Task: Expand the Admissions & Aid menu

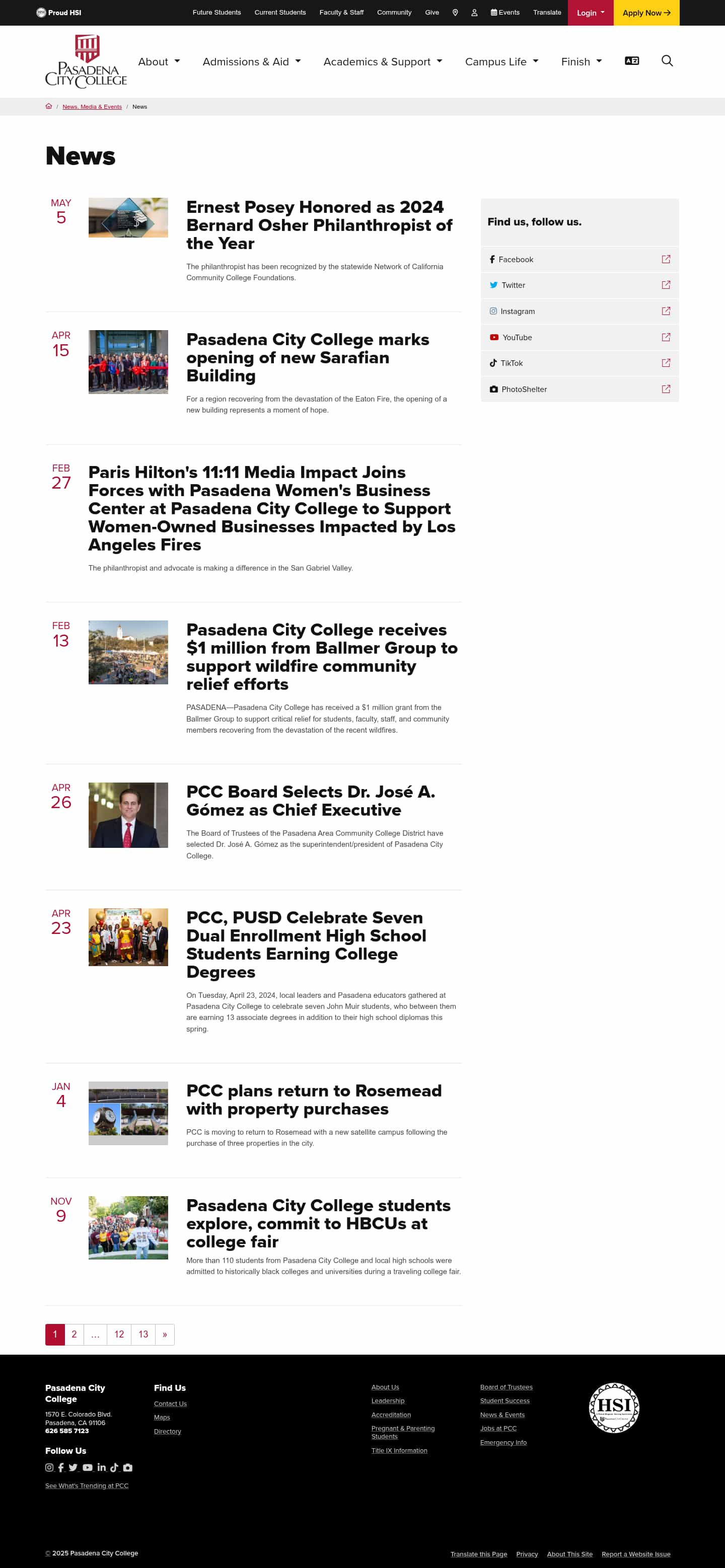Action: coord(251,61)
